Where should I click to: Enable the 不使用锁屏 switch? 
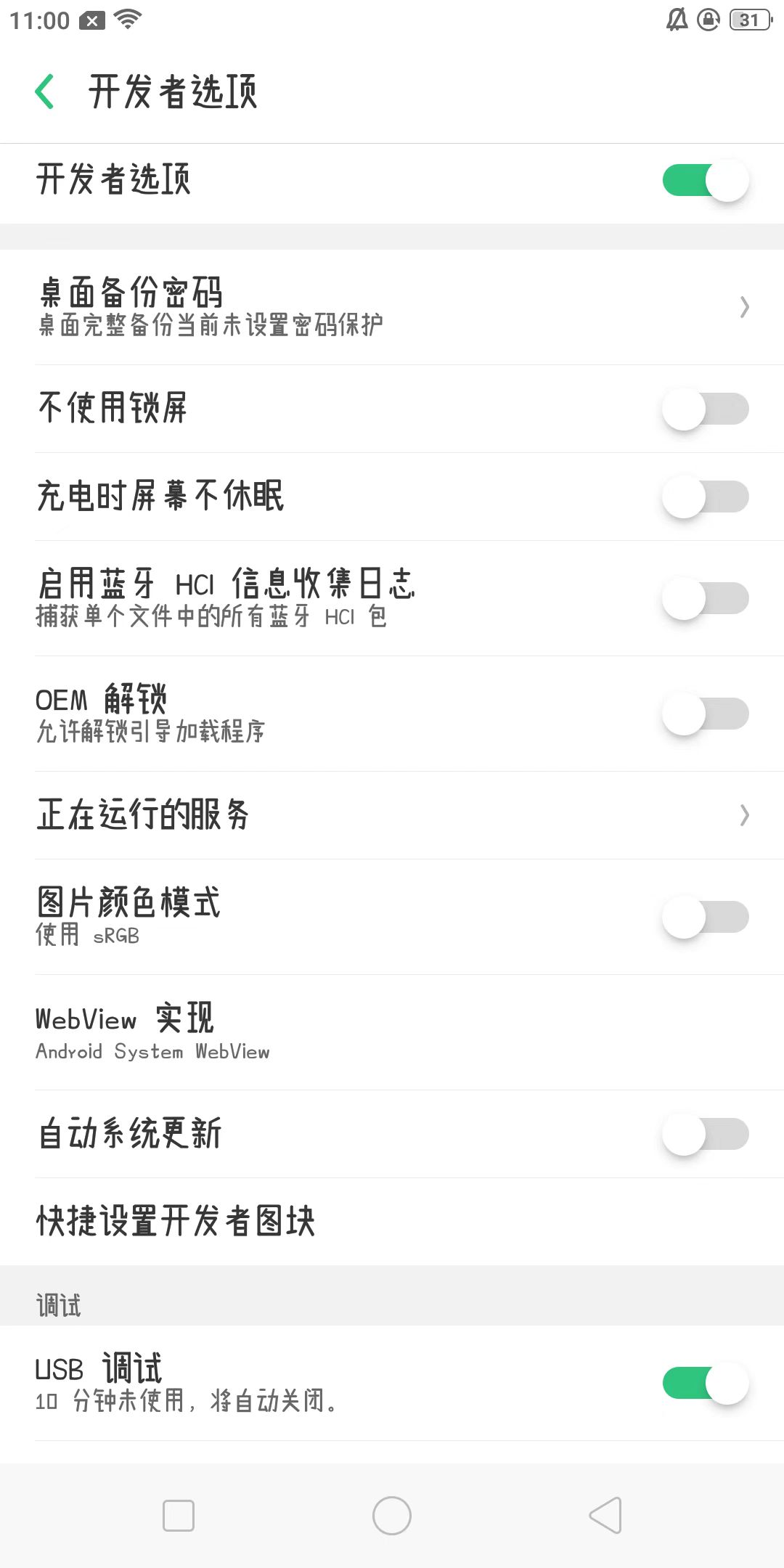[705, 409]
